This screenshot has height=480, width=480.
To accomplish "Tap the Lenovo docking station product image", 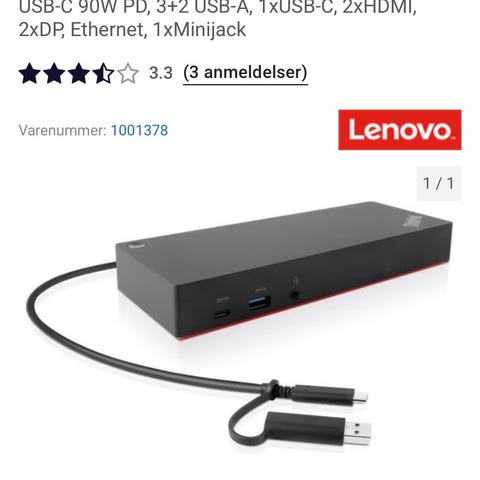I will point(239,323).
